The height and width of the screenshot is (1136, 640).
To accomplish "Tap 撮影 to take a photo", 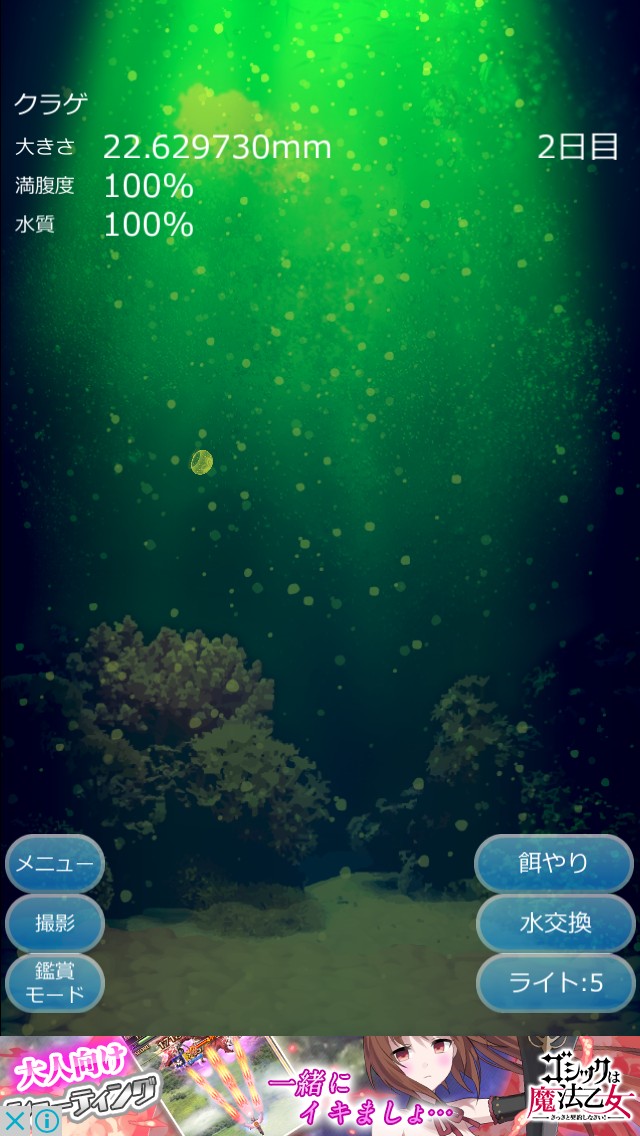I will [x=55, y=923].
